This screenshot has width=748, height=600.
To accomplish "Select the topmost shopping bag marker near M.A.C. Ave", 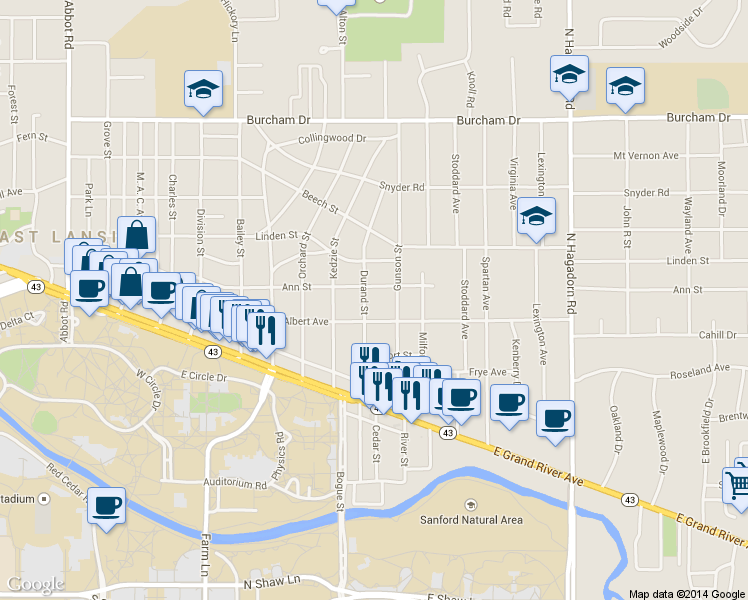I will 137,235.
